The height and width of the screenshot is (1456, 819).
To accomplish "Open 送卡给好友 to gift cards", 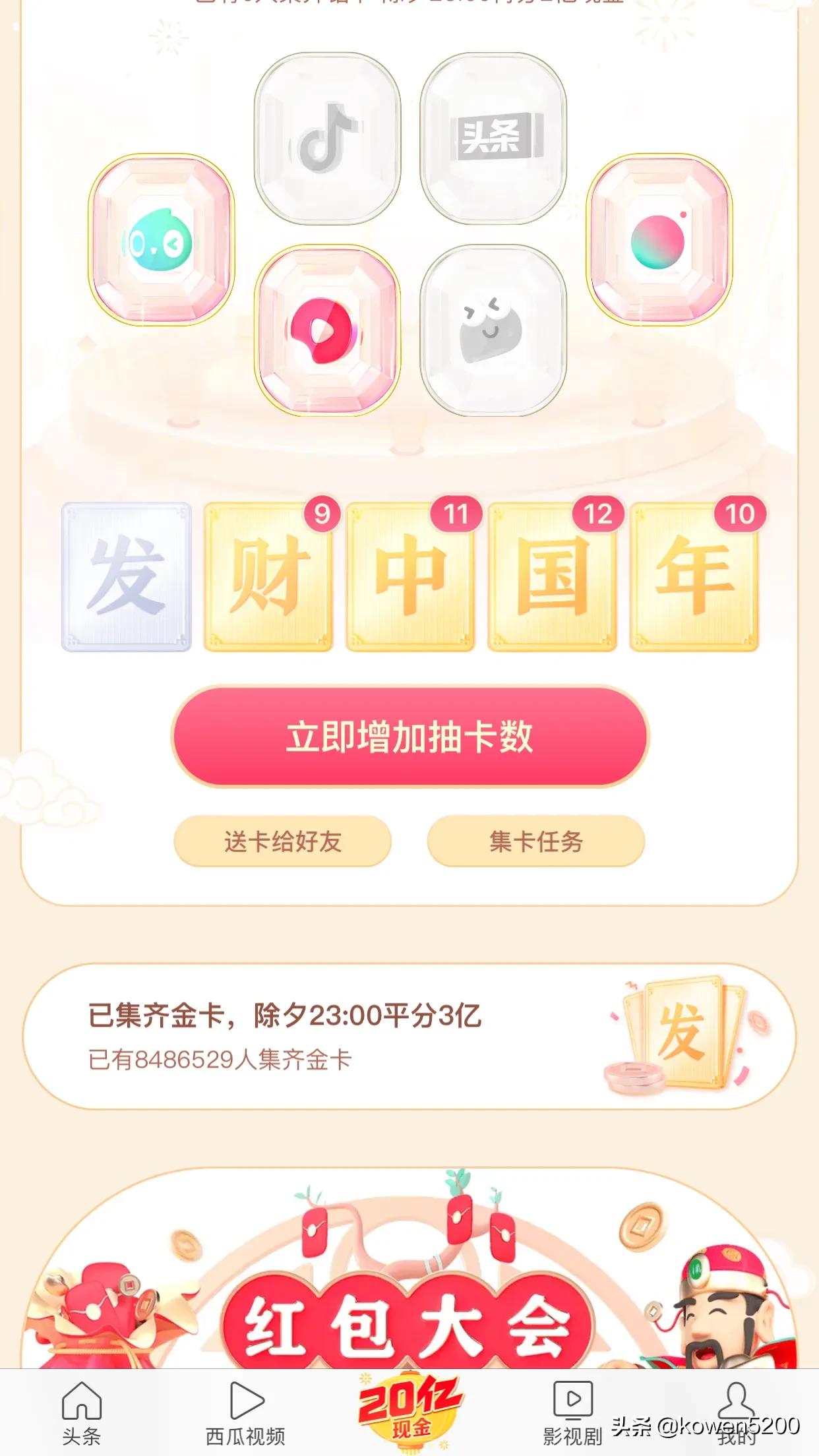I will (282, 841).
